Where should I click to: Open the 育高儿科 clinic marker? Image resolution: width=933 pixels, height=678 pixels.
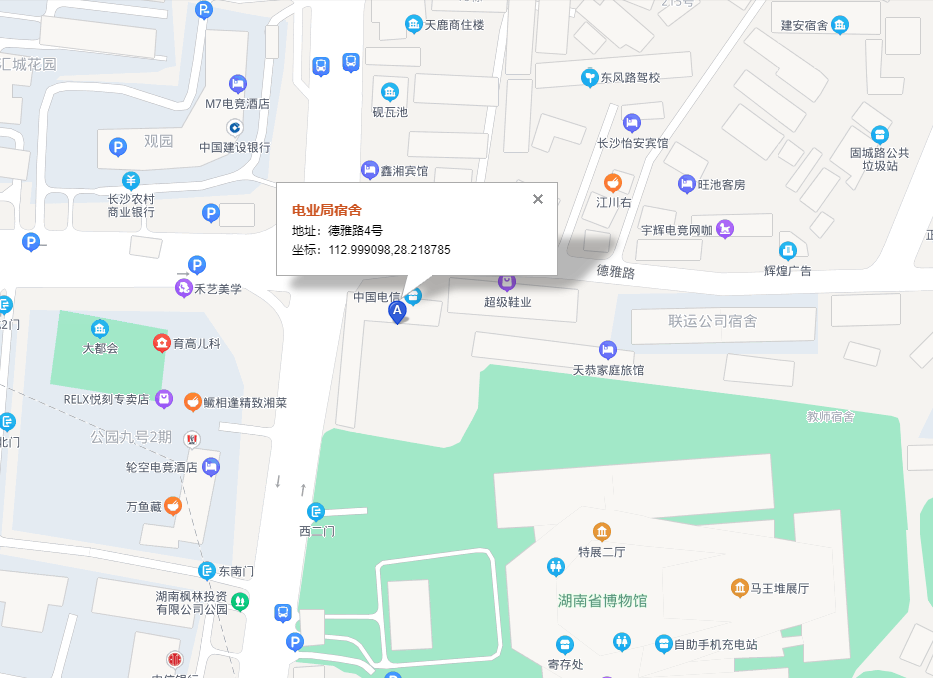tap(161, 343)
